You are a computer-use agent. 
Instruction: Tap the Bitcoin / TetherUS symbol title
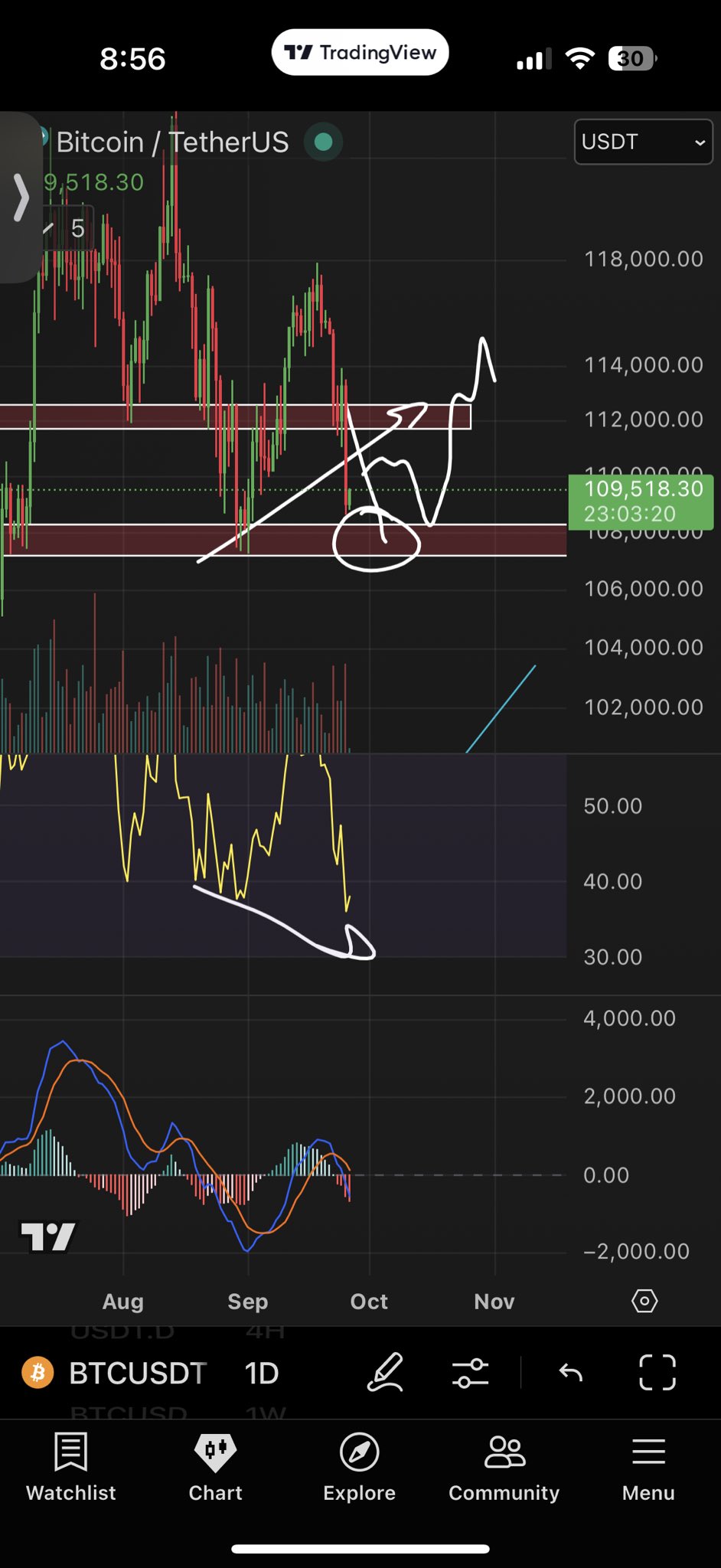[172, 142]
